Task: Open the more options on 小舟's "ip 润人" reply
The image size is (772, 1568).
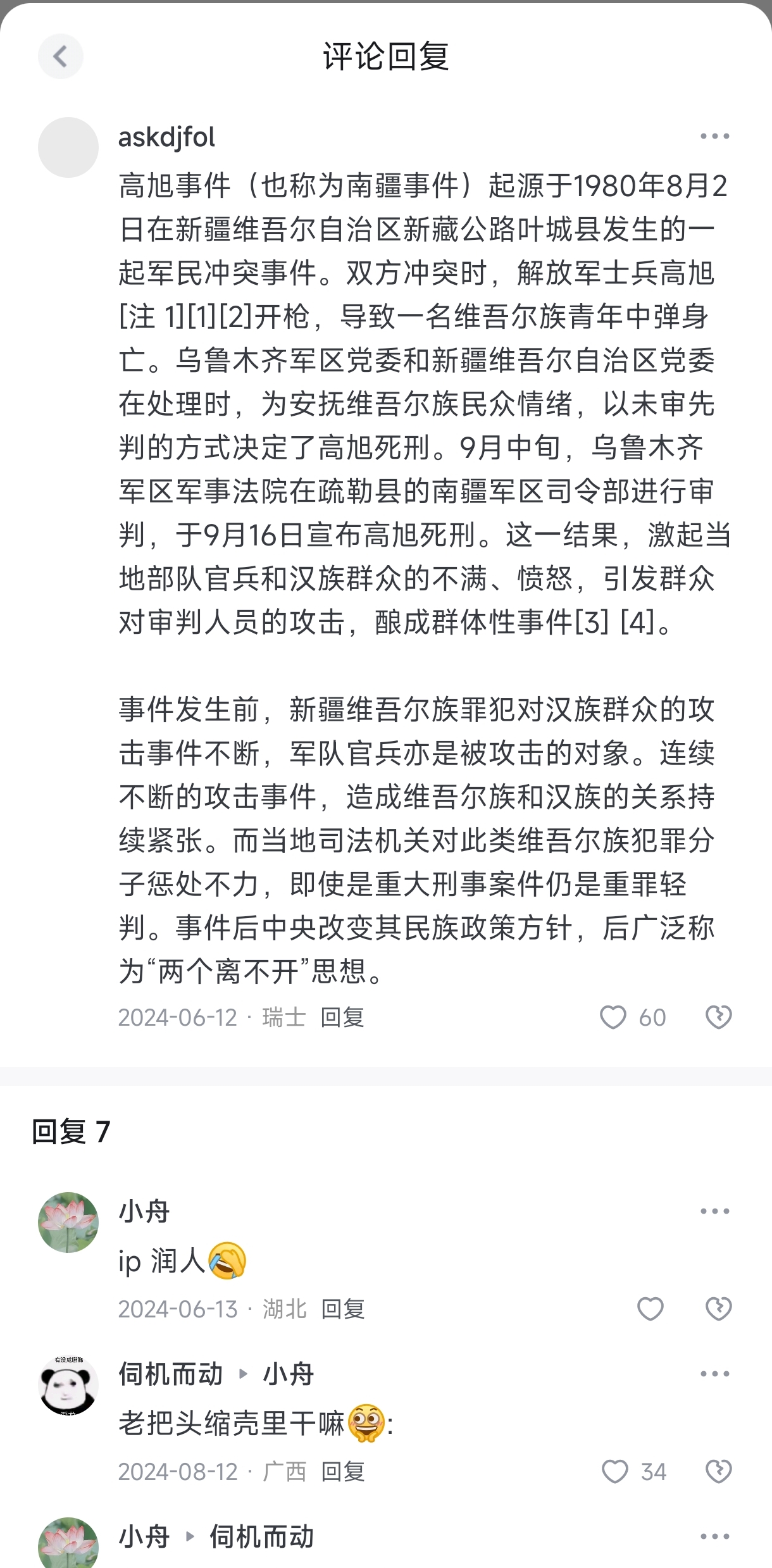Action: (715, 1211)
